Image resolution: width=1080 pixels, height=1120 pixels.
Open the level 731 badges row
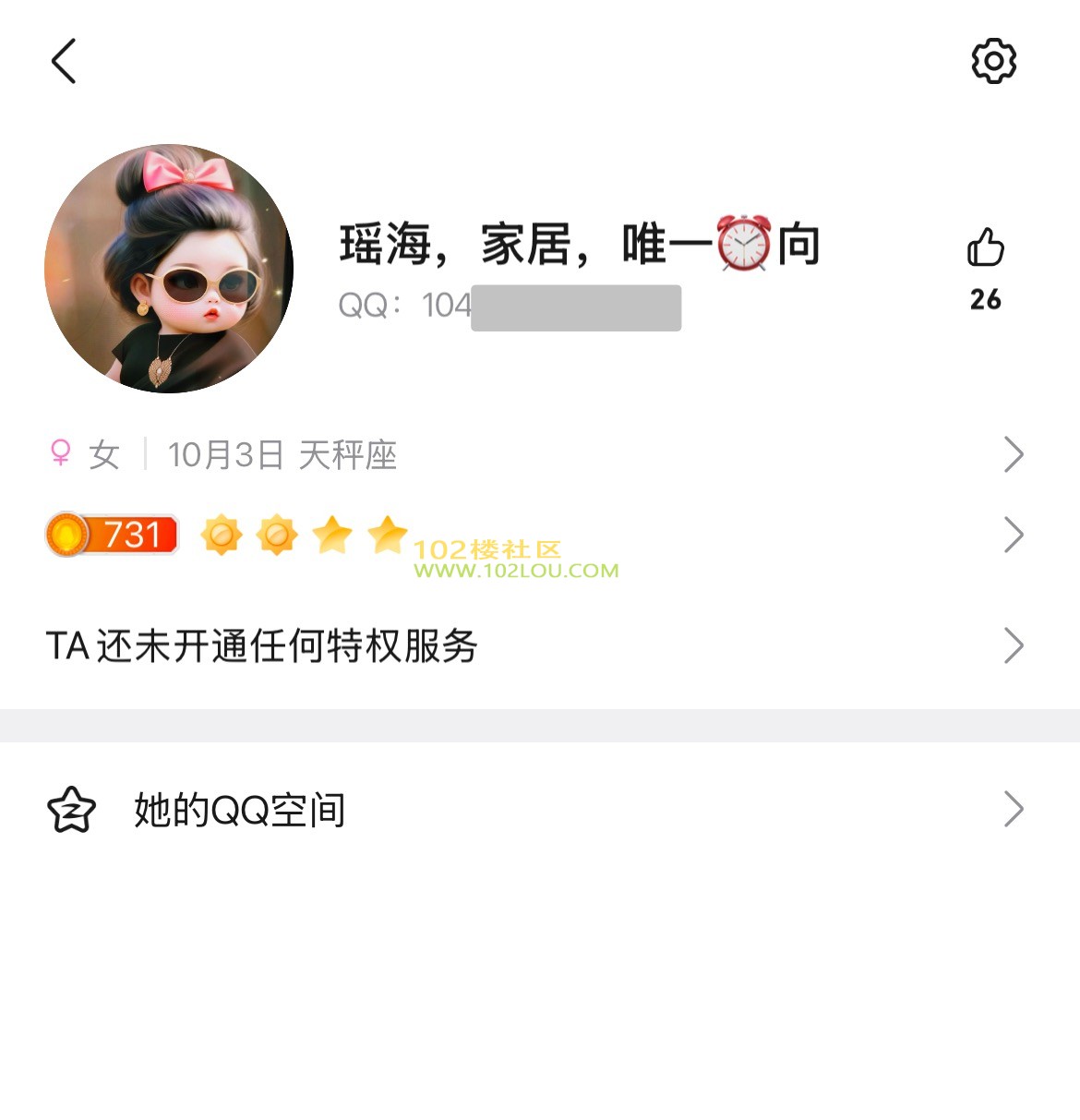tap(535, 535)
